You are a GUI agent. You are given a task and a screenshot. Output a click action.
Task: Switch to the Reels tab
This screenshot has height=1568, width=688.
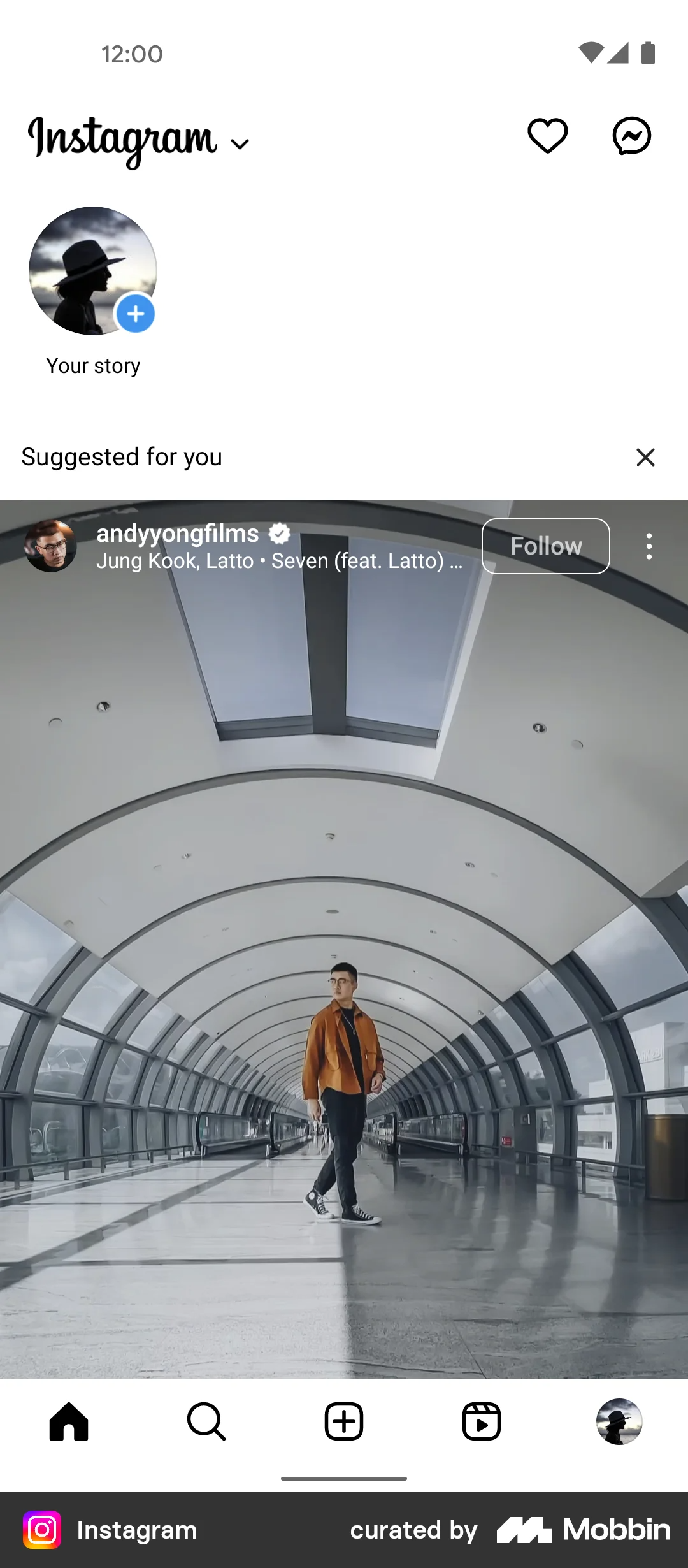pyautogui.click(x=482, y=1421)
